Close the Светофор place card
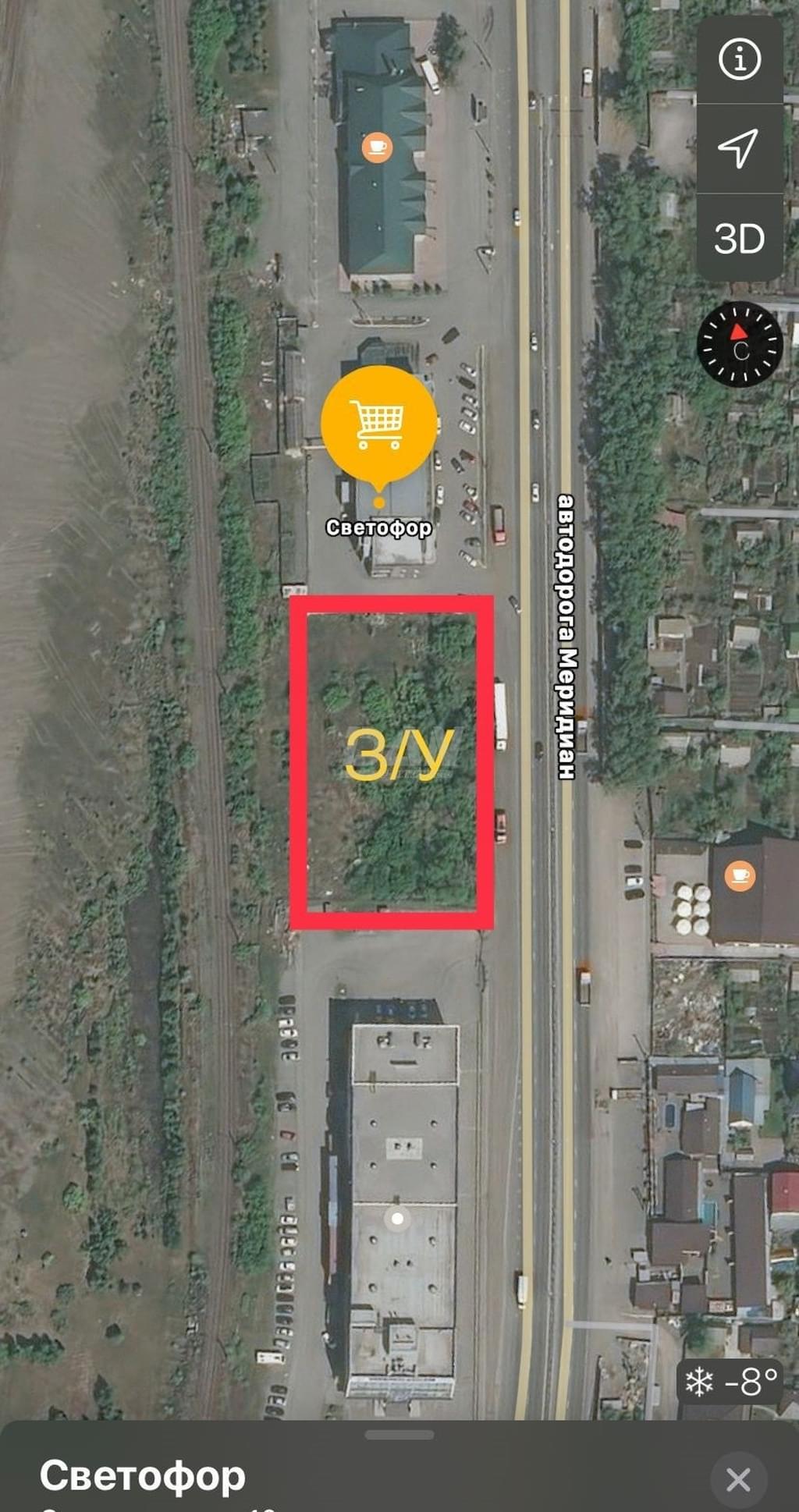This screenshot has width=799, height=1512. click(x=738, y=1479)
